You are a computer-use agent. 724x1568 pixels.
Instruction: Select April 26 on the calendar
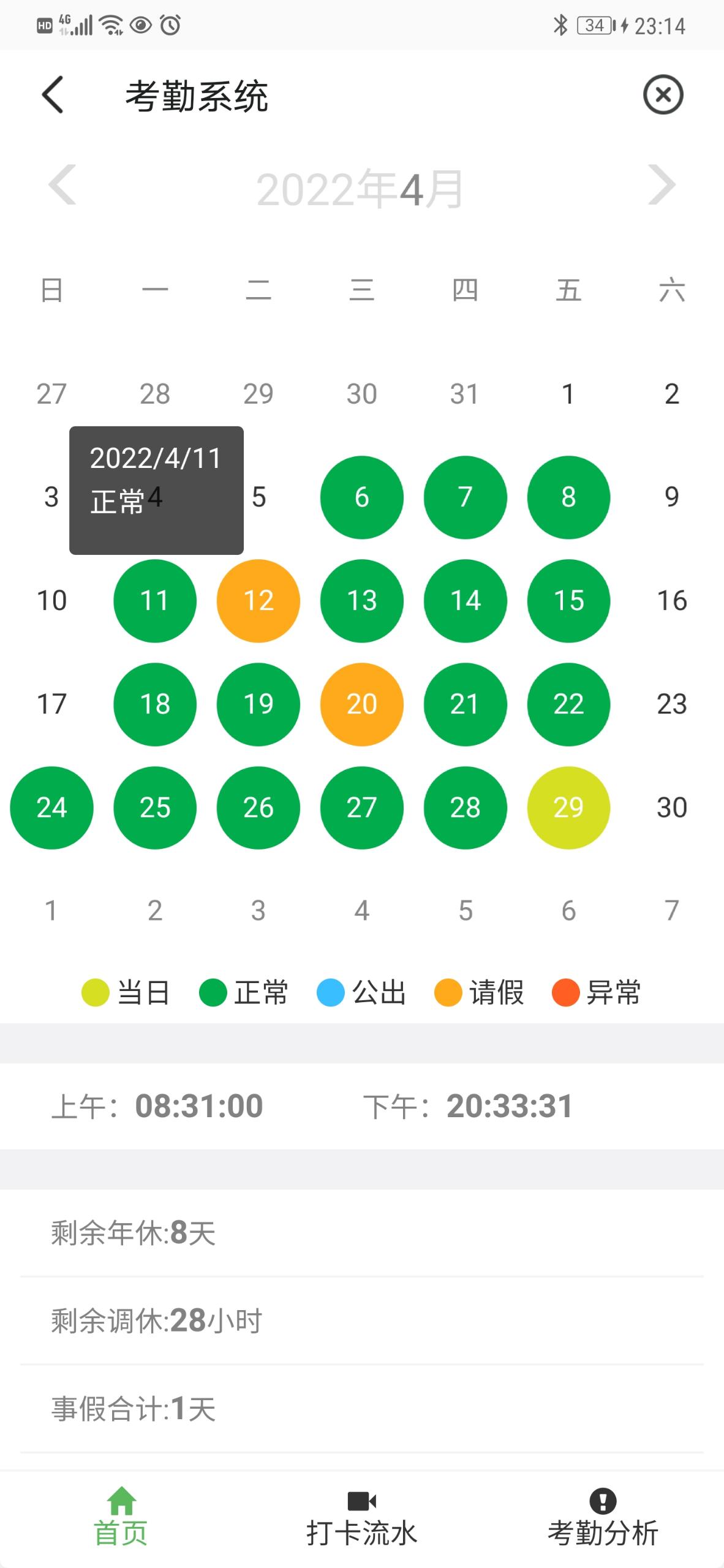[258, 807]
